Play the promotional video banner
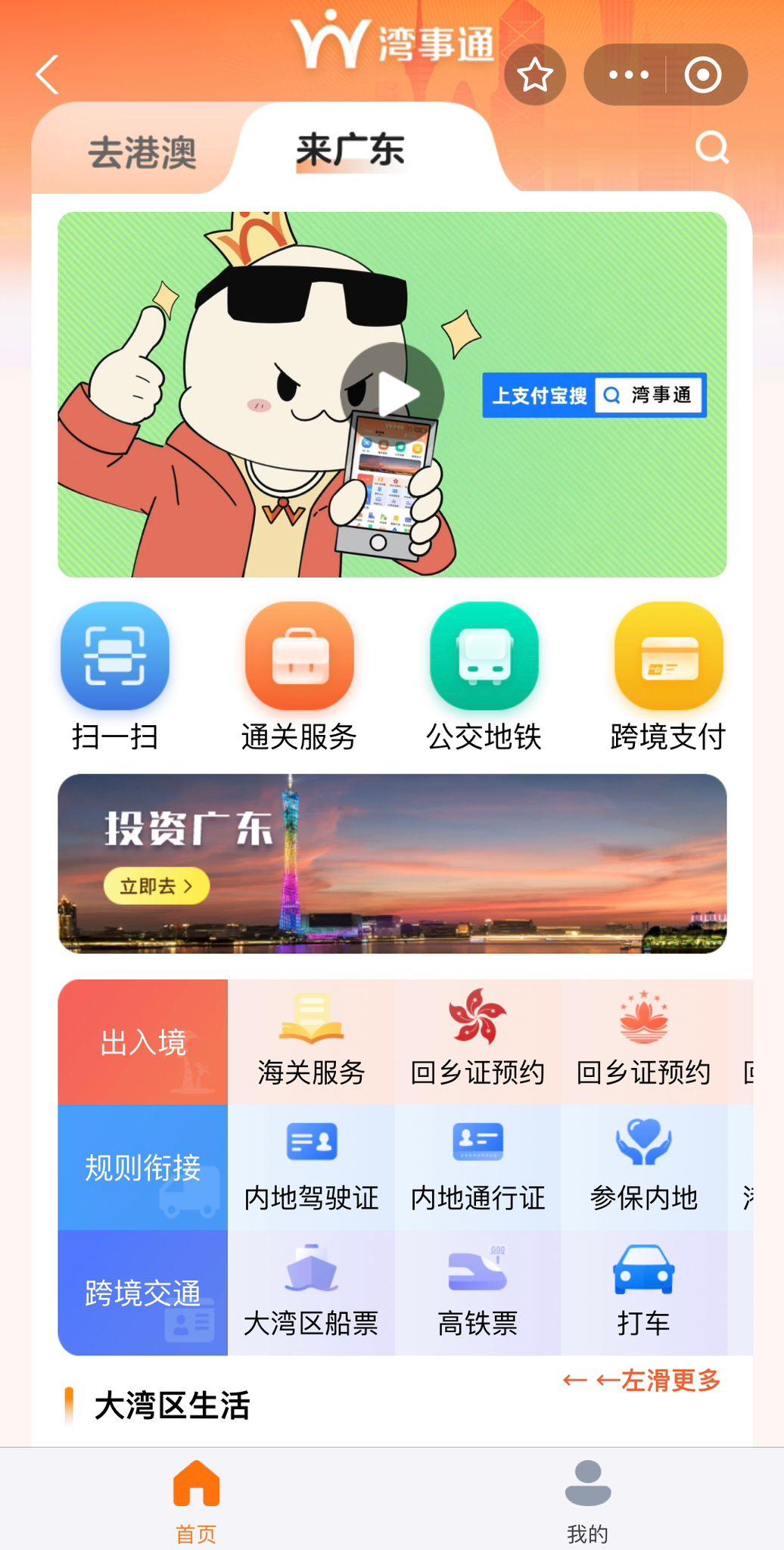 tap(392, 394)
